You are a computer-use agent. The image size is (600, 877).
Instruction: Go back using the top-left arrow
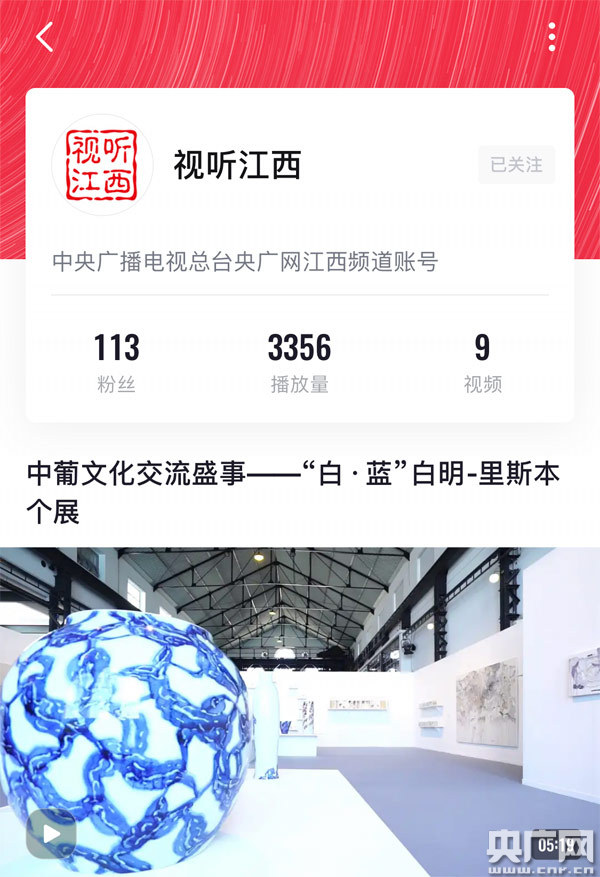coord(44,38)
